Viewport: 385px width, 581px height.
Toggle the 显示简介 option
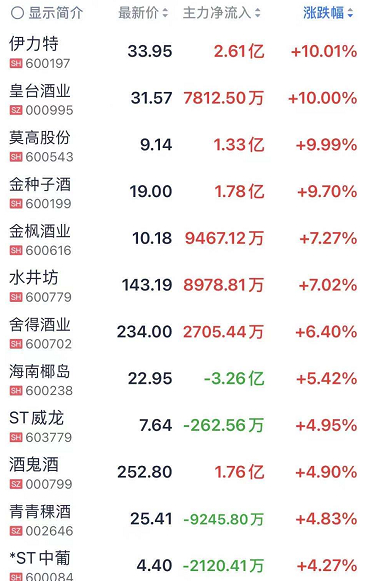(47, 13)
